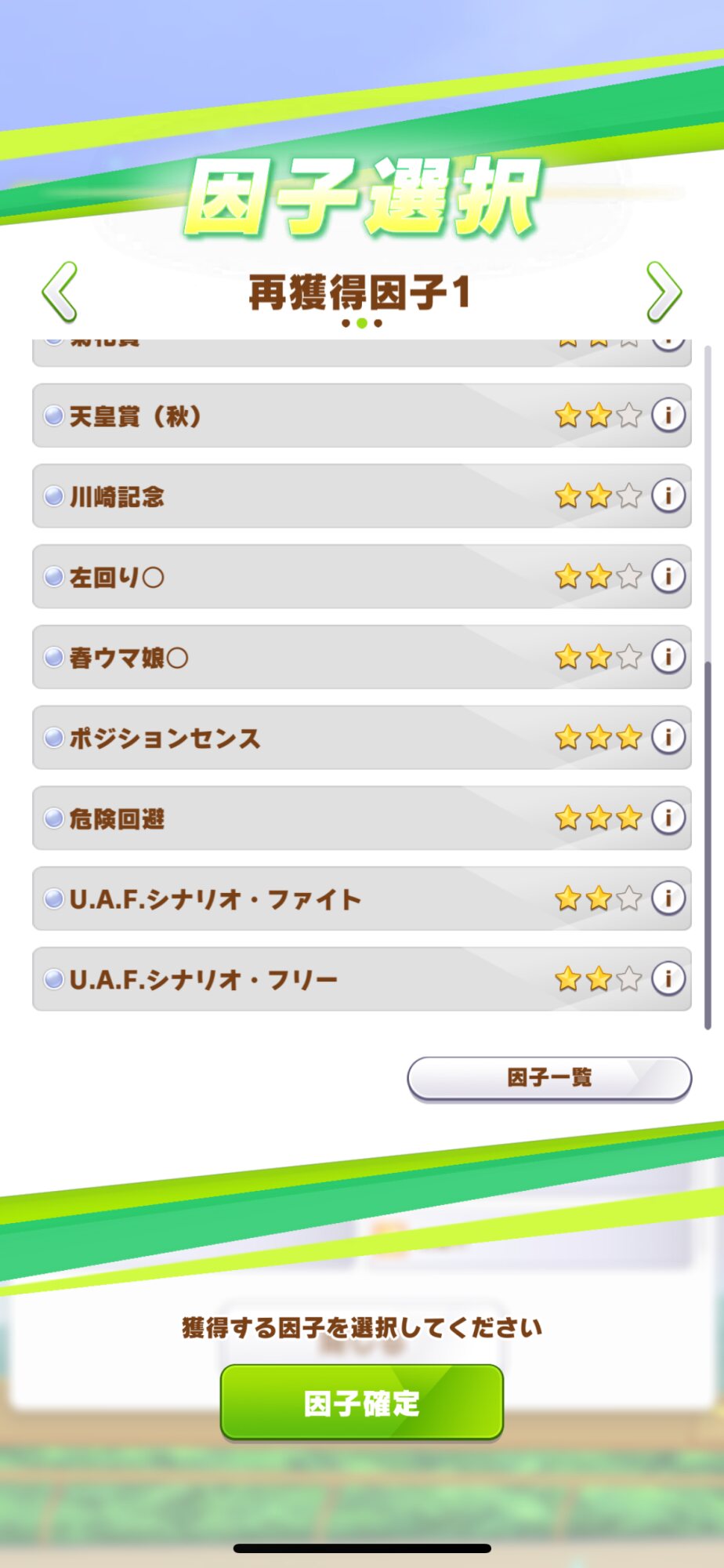Select U.A.F.シナリオ・ファイト factor
The height and width of the screenshot is (1568, 724).
tap(298, 898)
